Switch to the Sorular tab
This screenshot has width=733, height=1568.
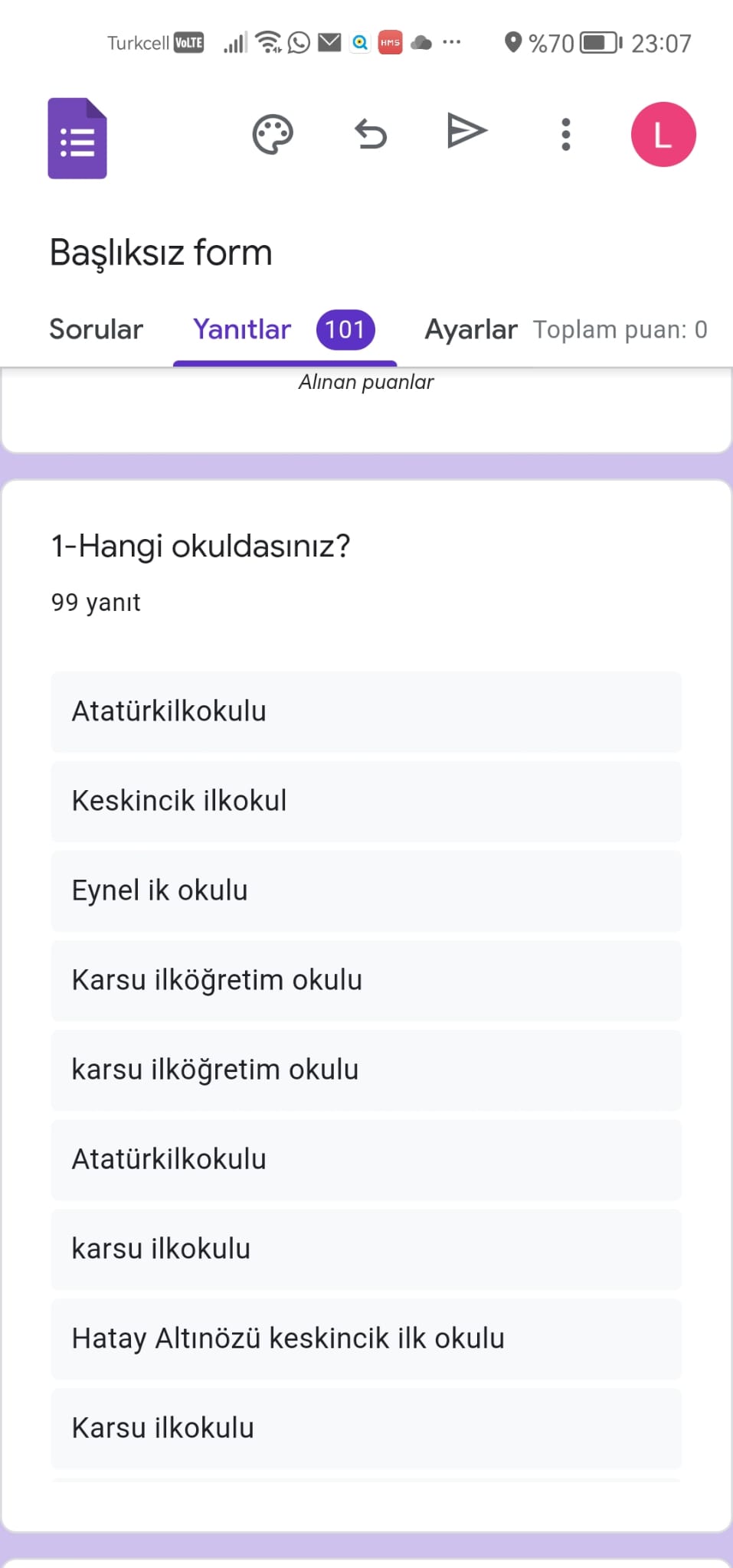tap(96, 329)
